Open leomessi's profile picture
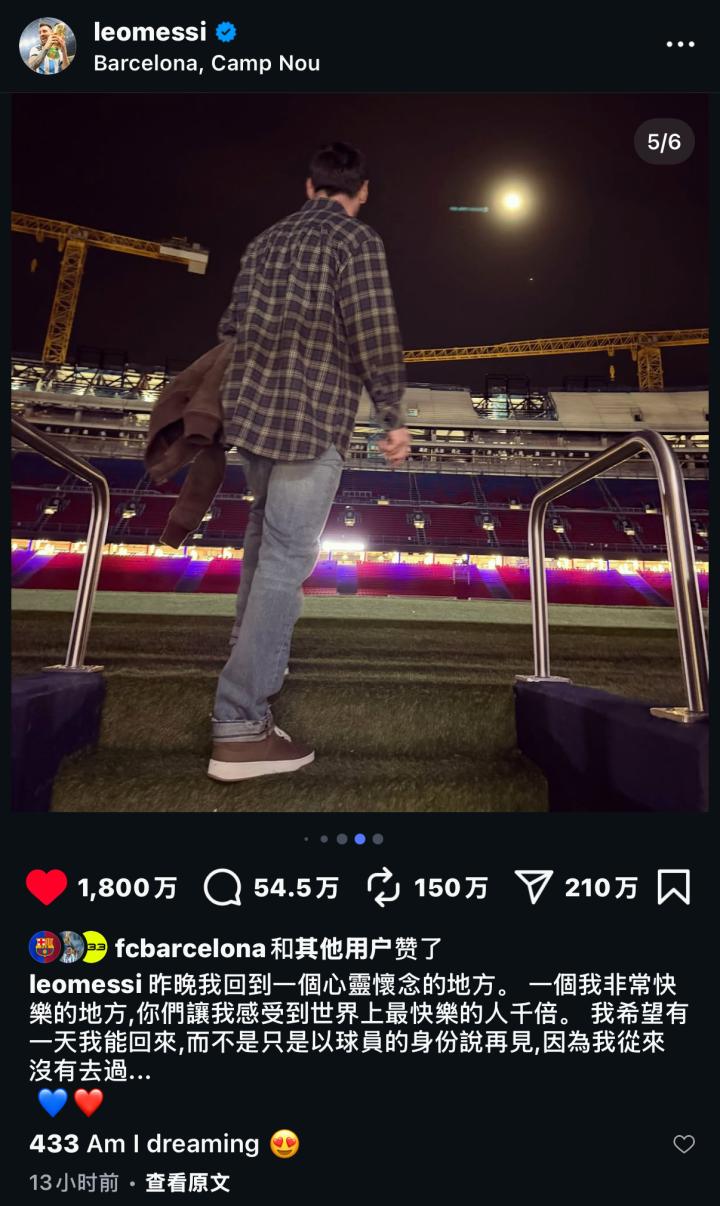Image resolution: width=720 pixels, height=1206 pixels. pos(47,46)
